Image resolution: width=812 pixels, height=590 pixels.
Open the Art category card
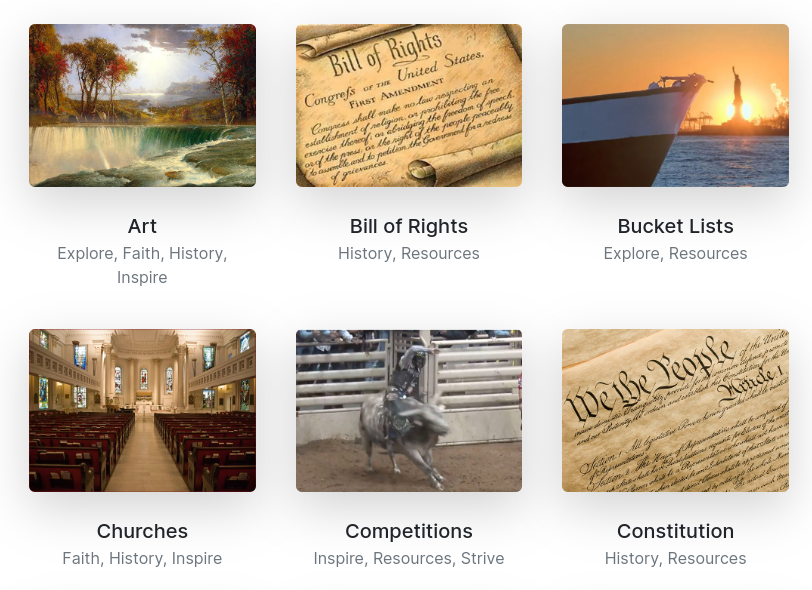point(142,106)
